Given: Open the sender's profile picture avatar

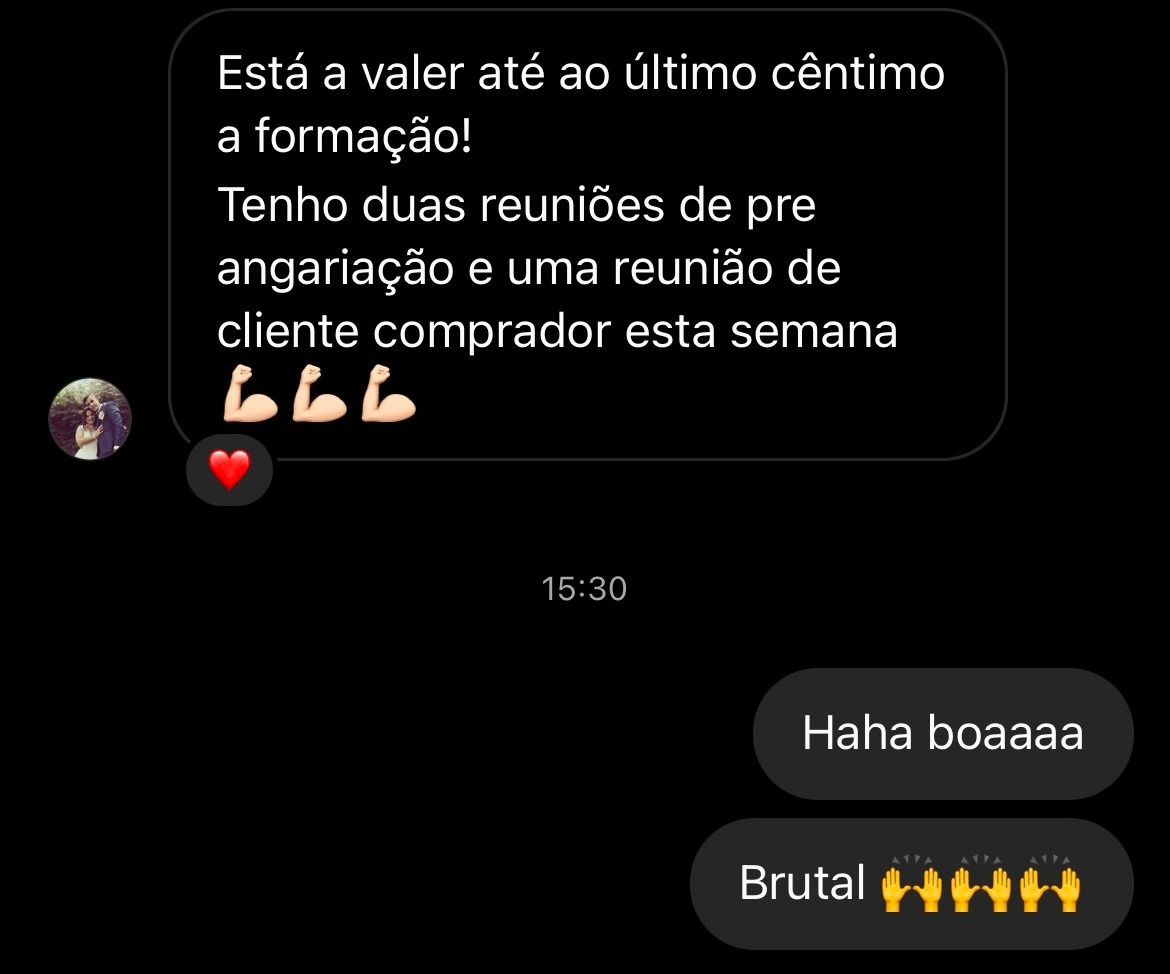Looking at the screenshot, I should tap(90, 419).
